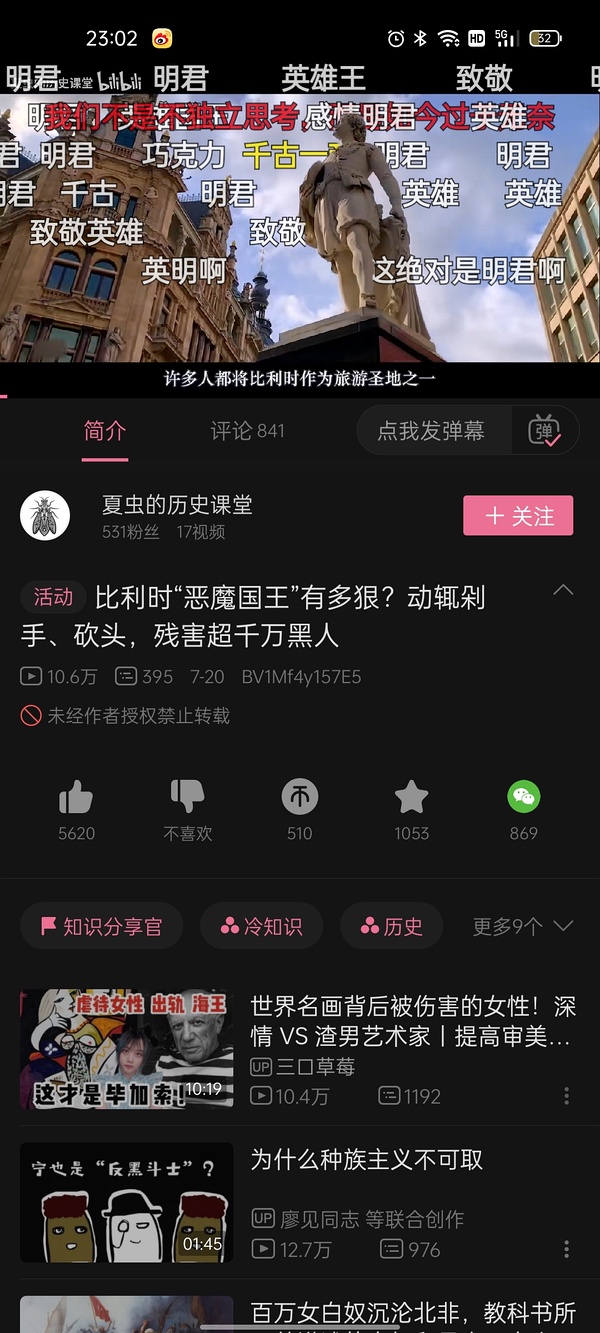Open 夏虫的历史课堂 profile avatar
This screenshot has height=1333, width=600.
(45, 516)
